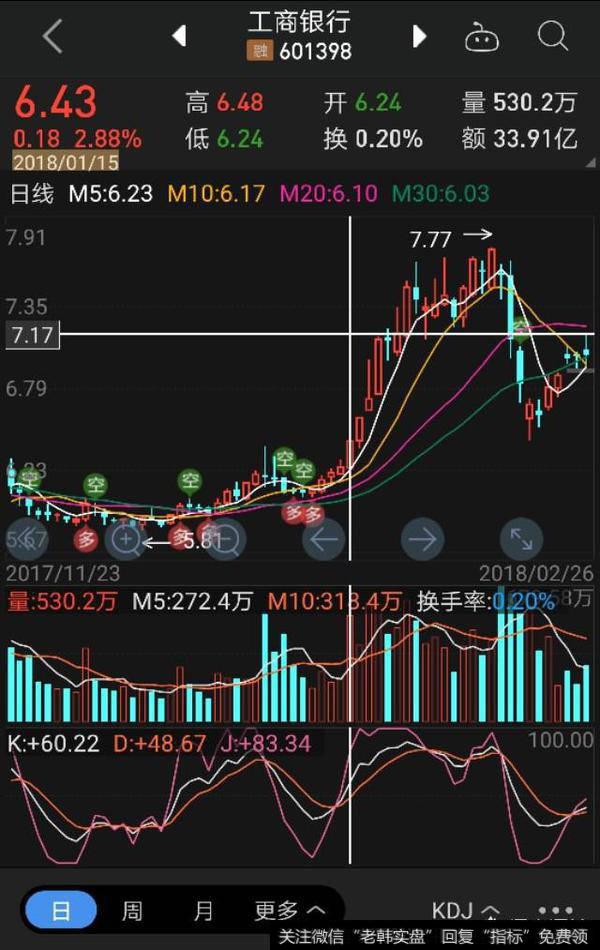Zoom out on the K-line chart
Viewport: 600px width, 950px height.
click(226, 540)
